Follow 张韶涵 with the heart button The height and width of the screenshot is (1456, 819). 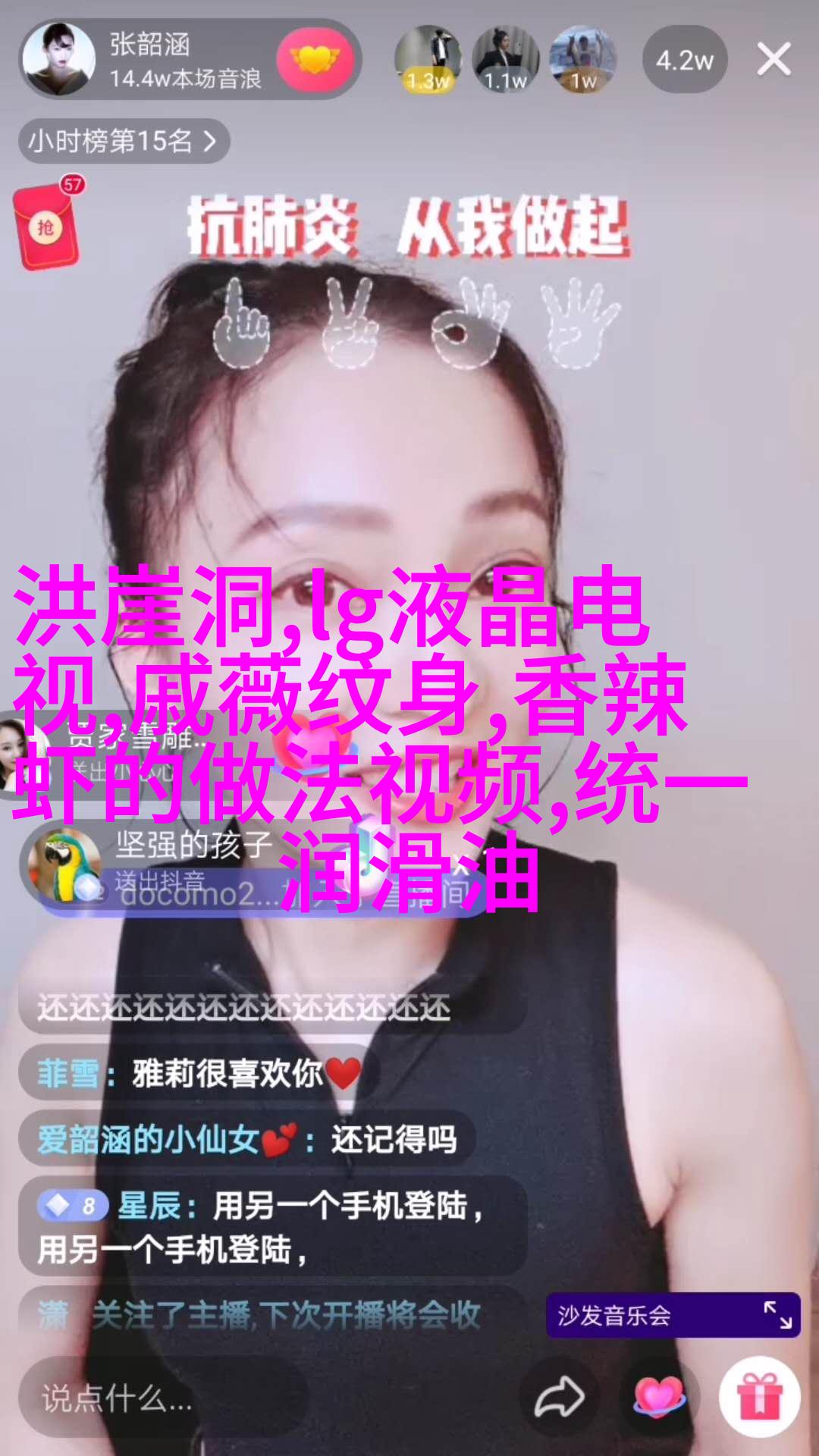(x=315, y=59)
